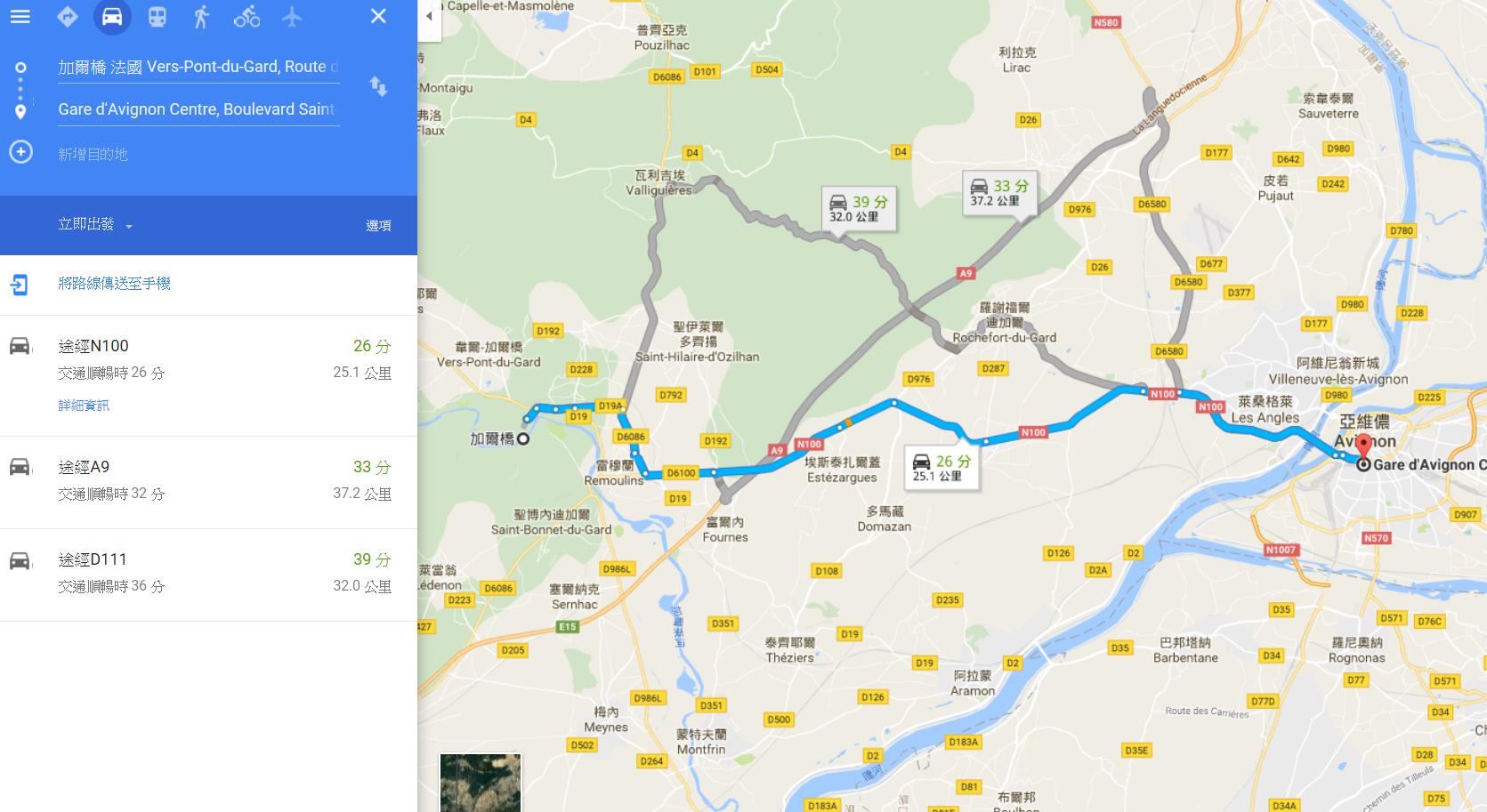Add a destination via 新增目的地

click(93, 154)
